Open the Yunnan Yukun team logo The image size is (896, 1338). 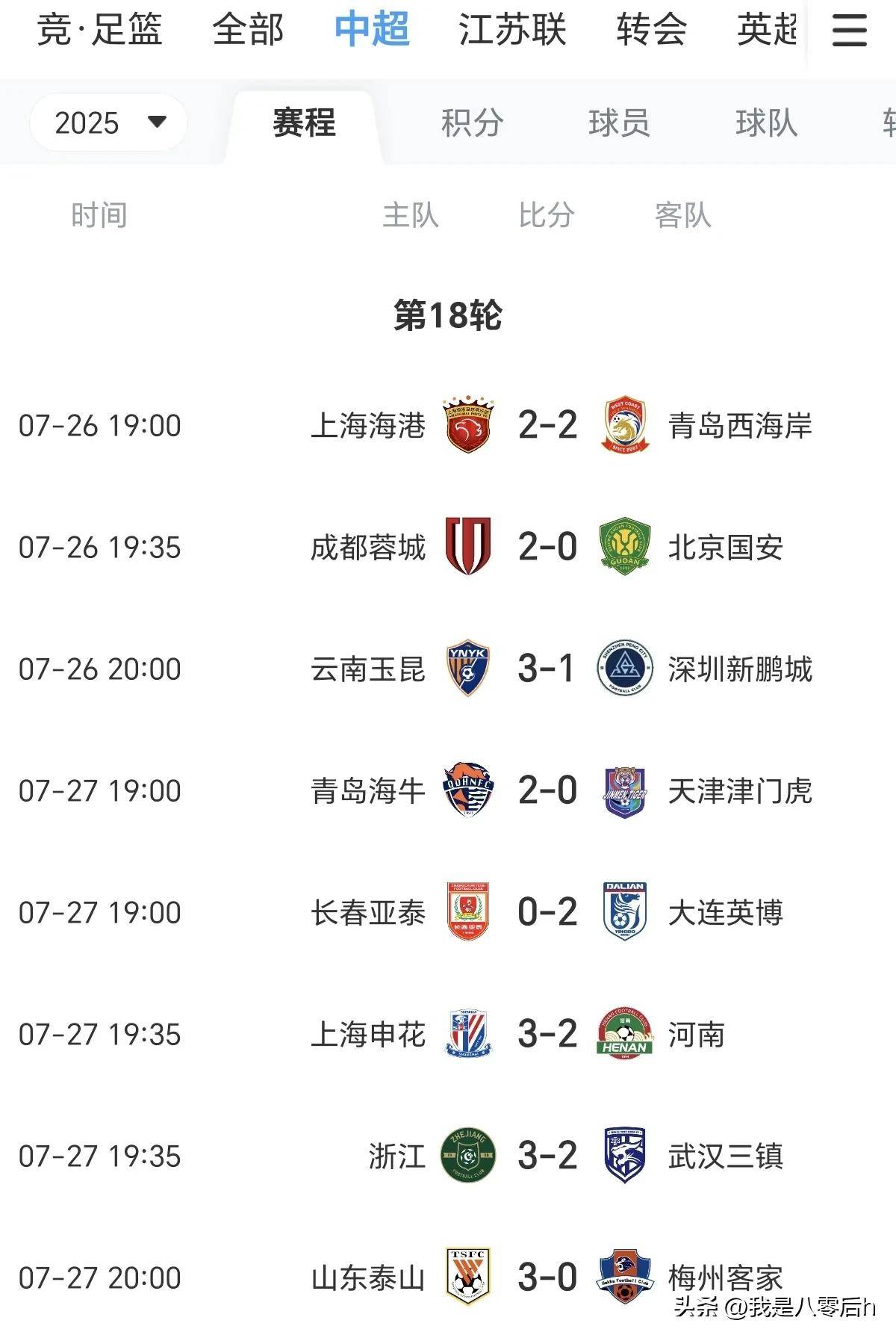469,669
